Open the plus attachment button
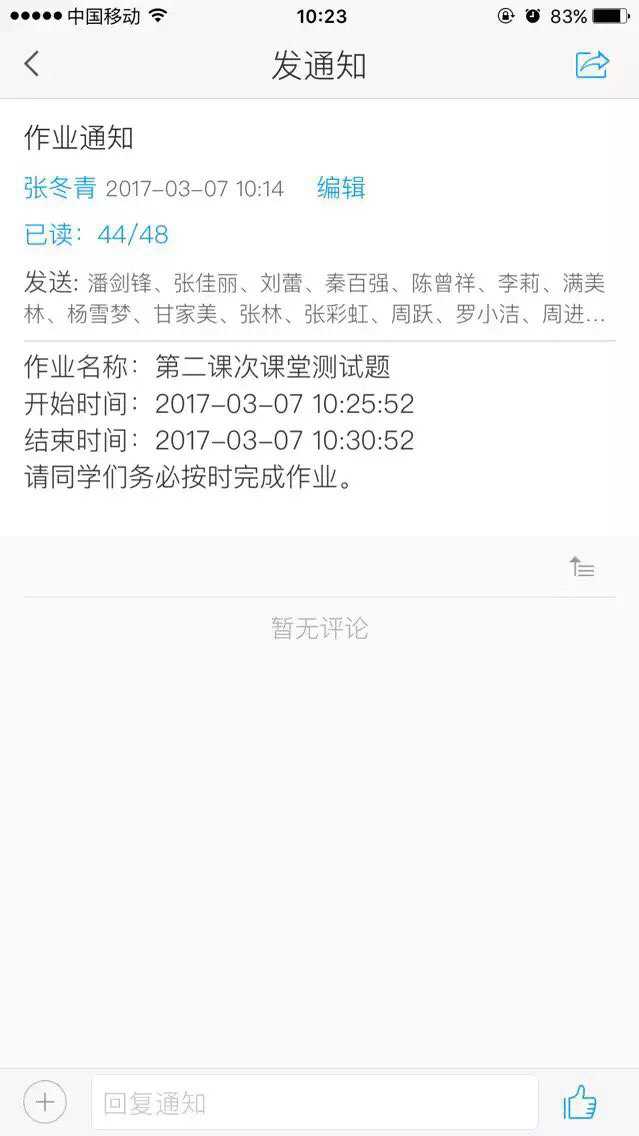The width and height of the screenshot is (639, 1136). tap(45, 1103)
